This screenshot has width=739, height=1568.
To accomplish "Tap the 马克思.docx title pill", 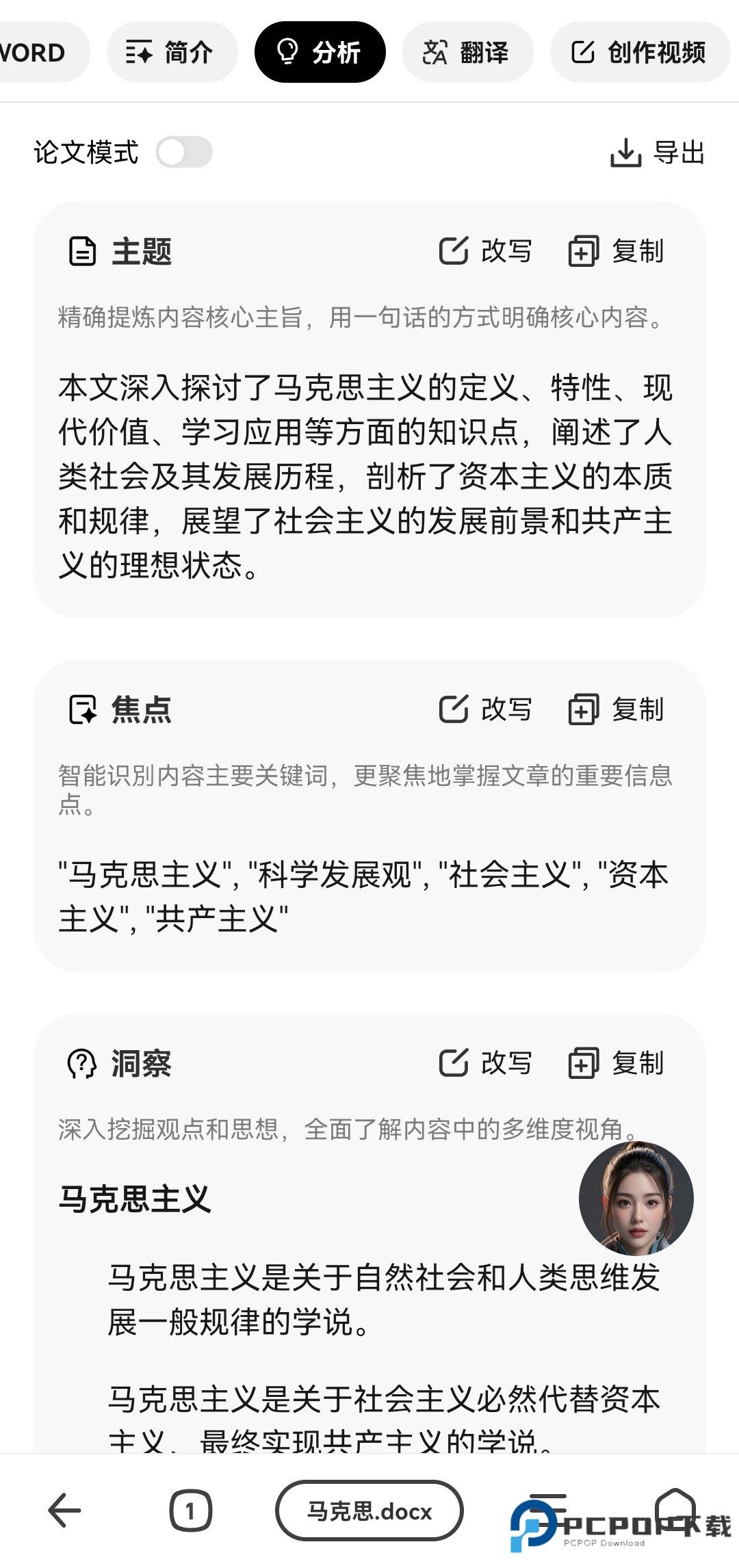I will (369, 1510).
